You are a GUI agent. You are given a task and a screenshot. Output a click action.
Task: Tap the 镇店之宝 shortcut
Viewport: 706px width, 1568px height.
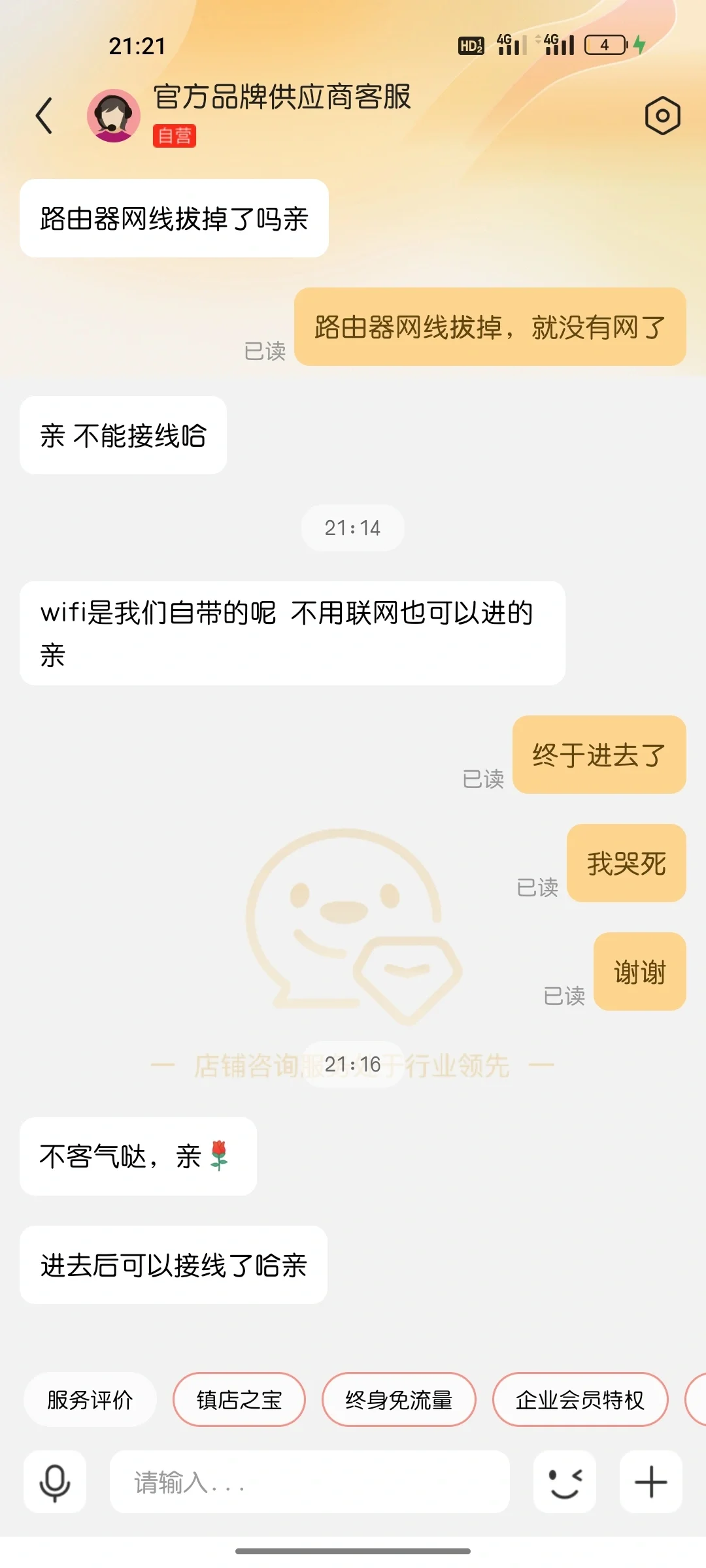pyautogui.click(x=239, y=1400)
